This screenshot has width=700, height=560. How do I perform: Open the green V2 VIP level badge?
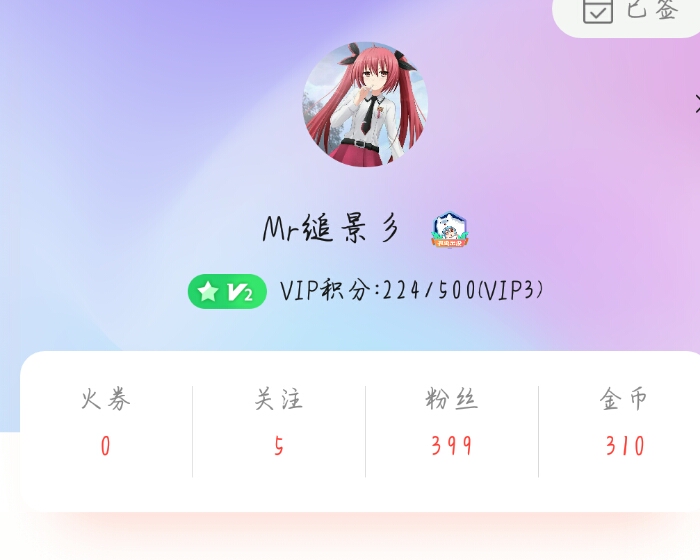[x=227, y=291]
